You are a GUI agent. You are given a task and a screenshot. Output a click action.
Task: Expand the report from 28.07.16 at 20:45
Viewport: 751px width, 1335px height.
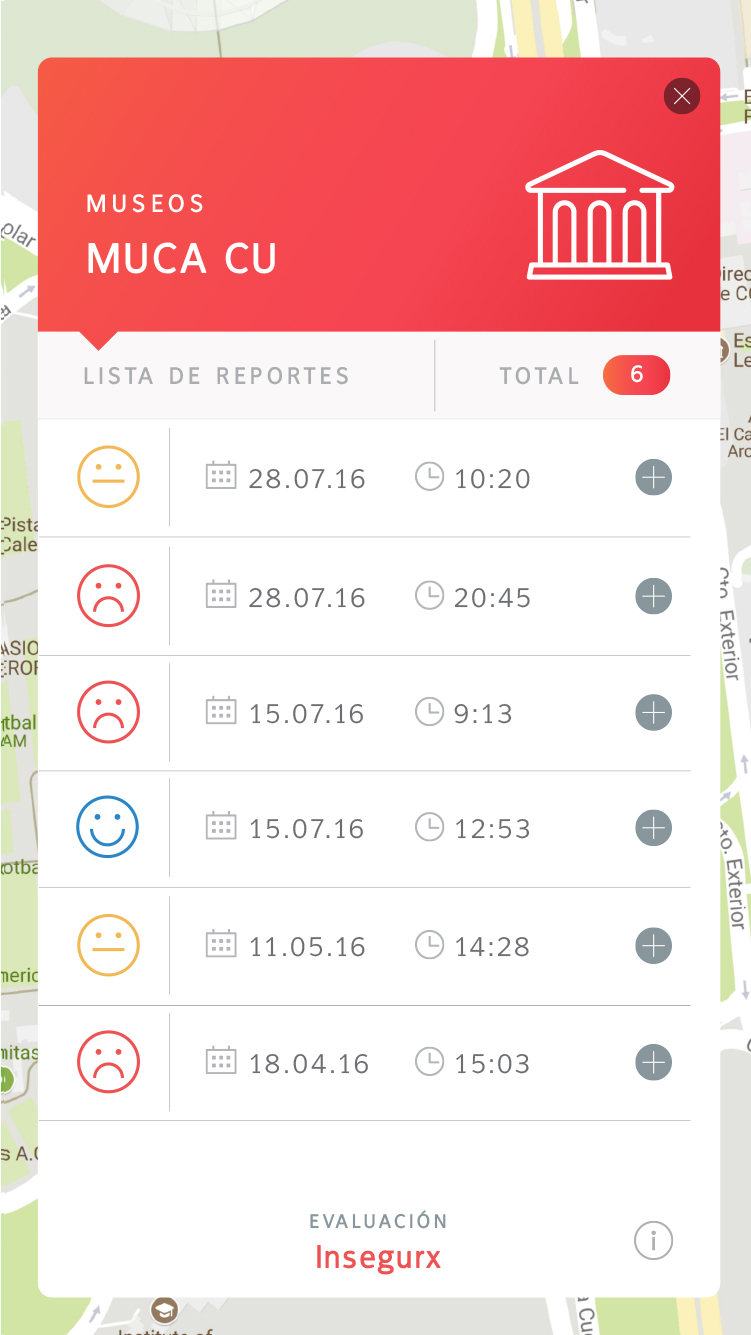point(653,597)
